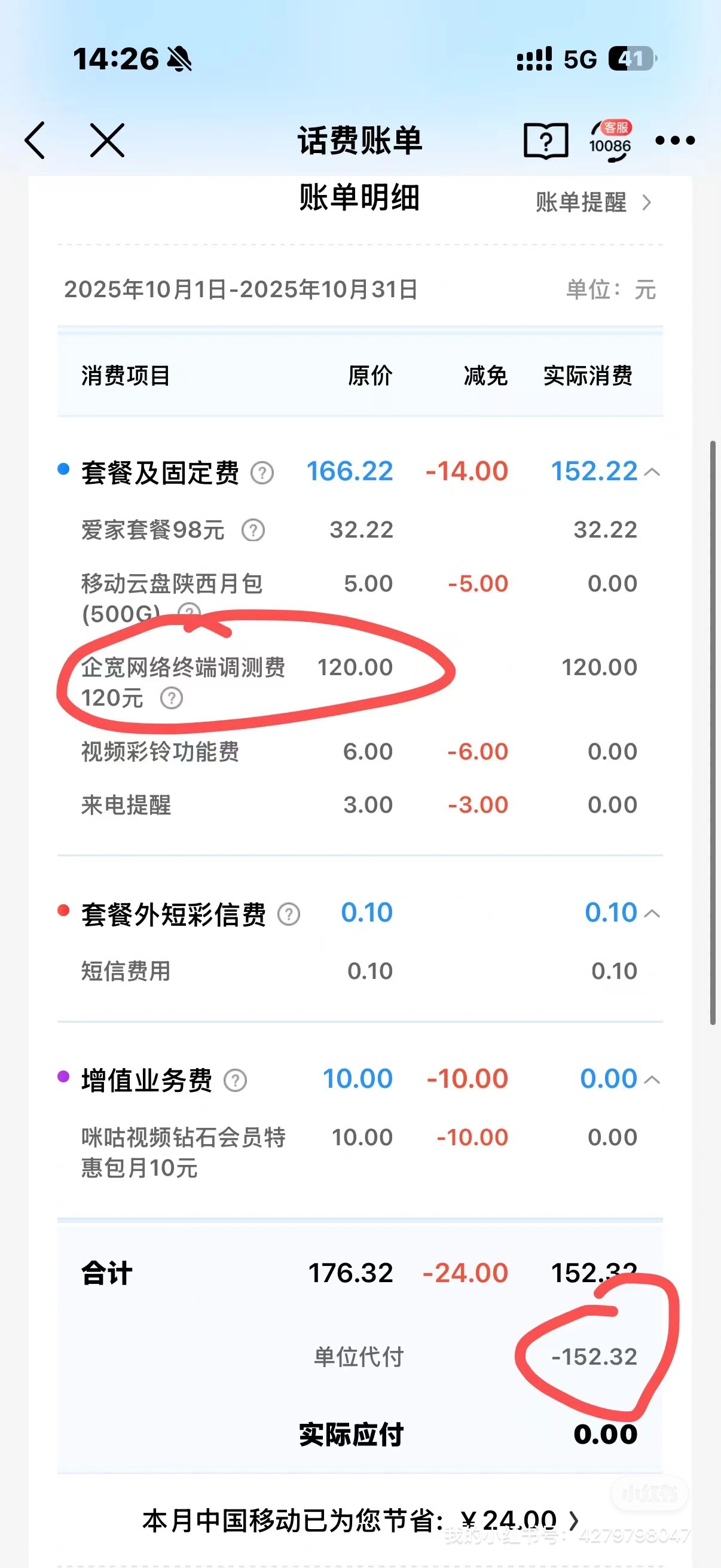
Task: Open the three-dot overflow menu
Action: click(x=675, y=141)
